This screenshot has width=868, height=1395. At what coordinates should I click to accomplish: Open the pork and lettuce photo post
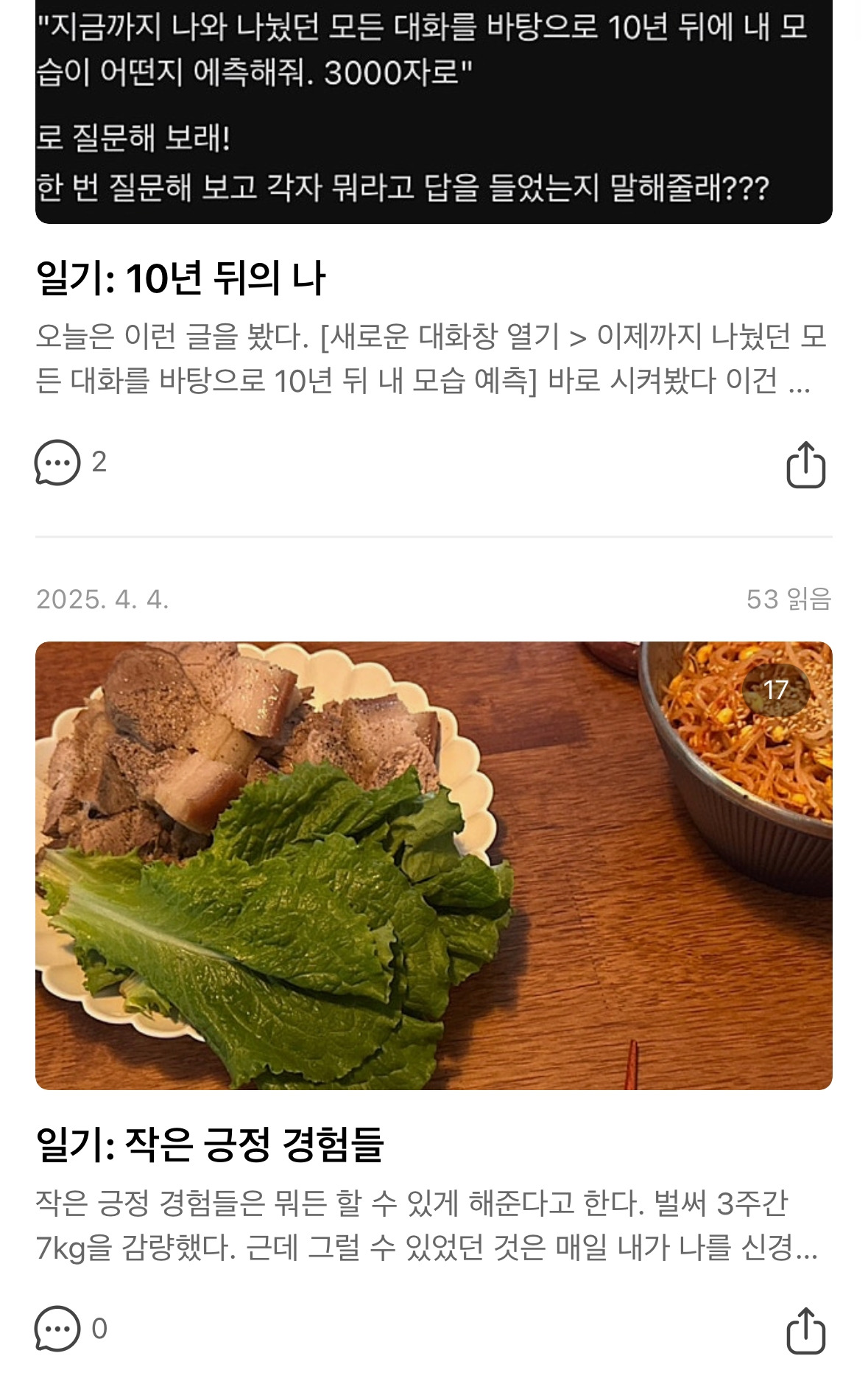434,865
